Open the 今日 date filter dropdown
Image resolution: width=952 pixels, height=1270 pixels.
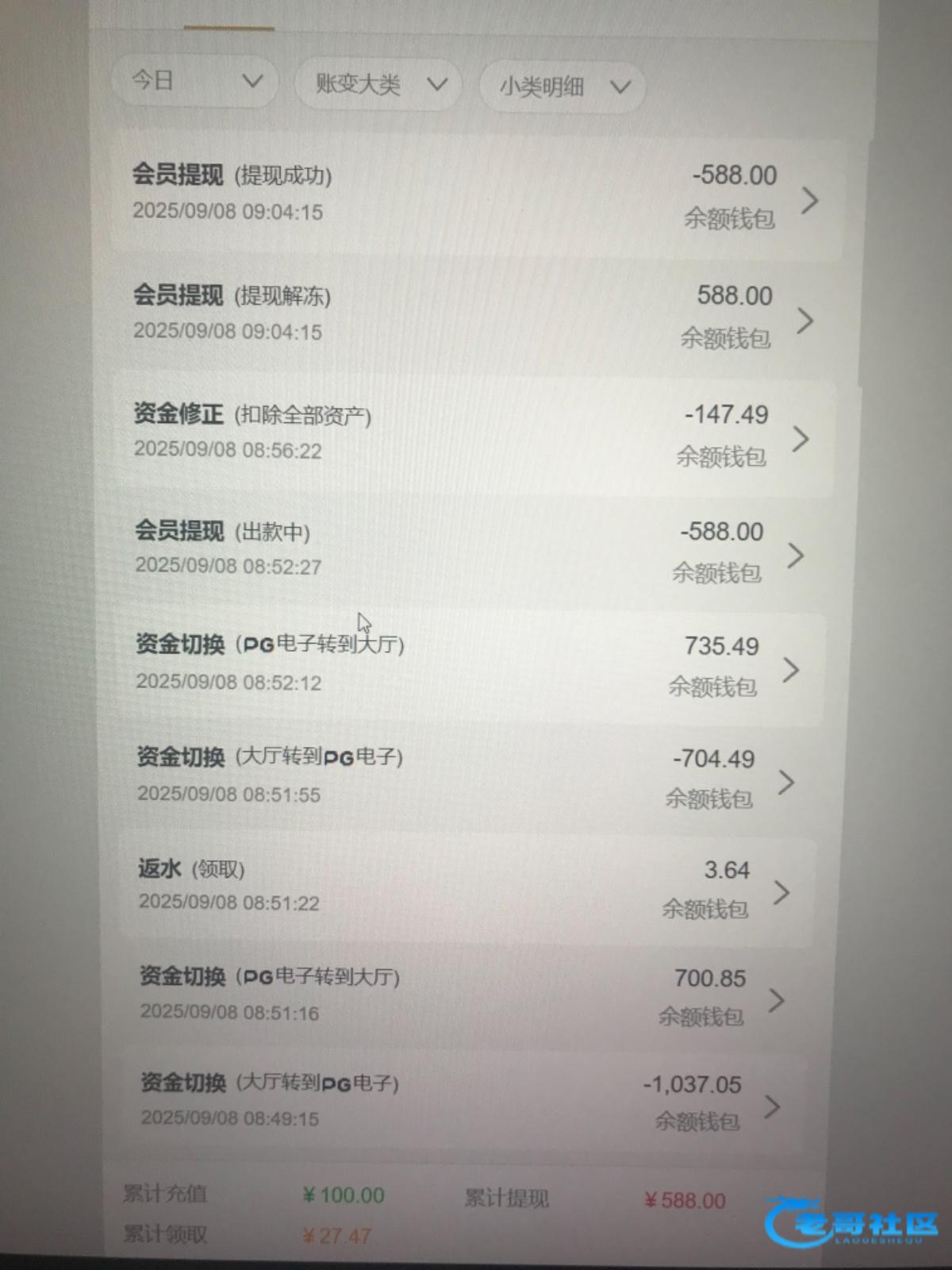196,82
